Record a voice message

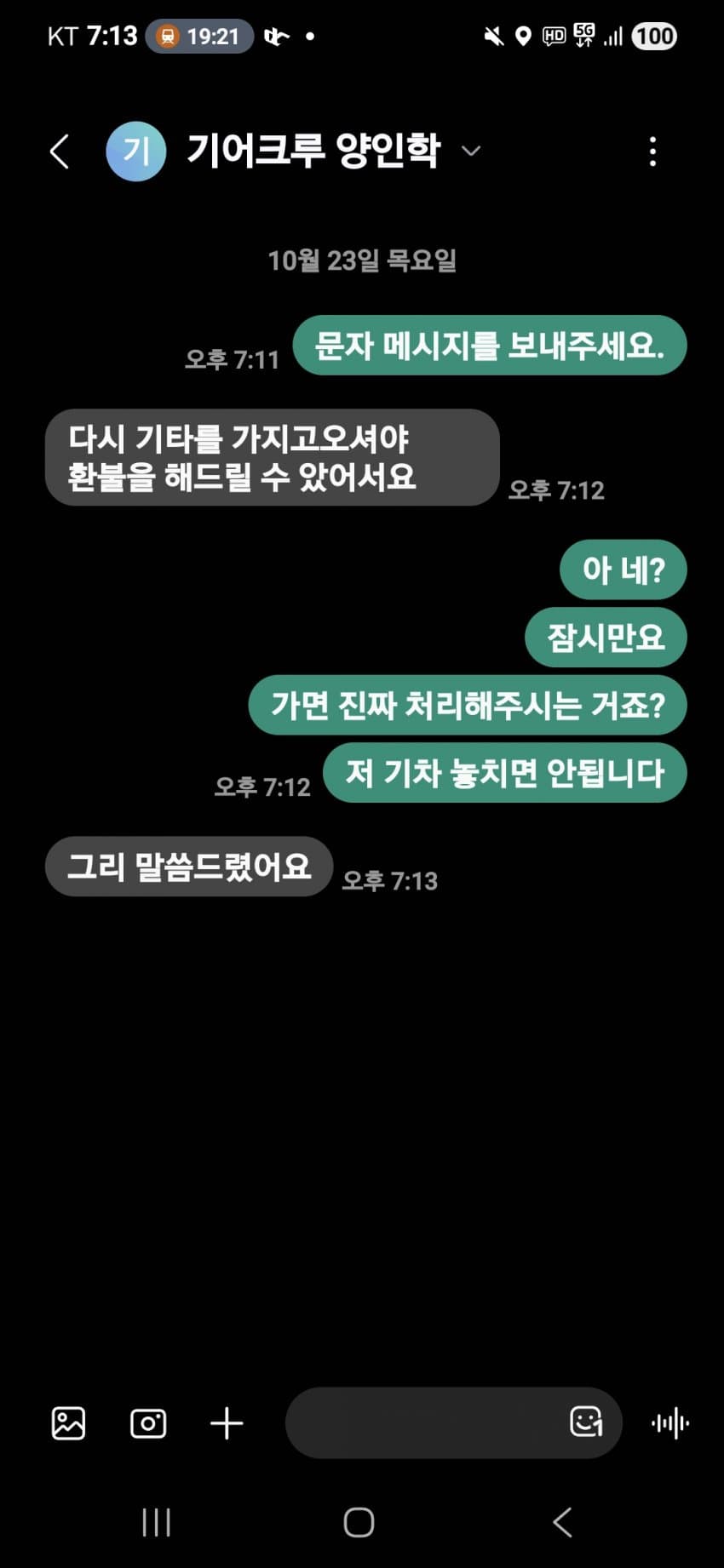pyautogui.click(x=670, y=1423)
